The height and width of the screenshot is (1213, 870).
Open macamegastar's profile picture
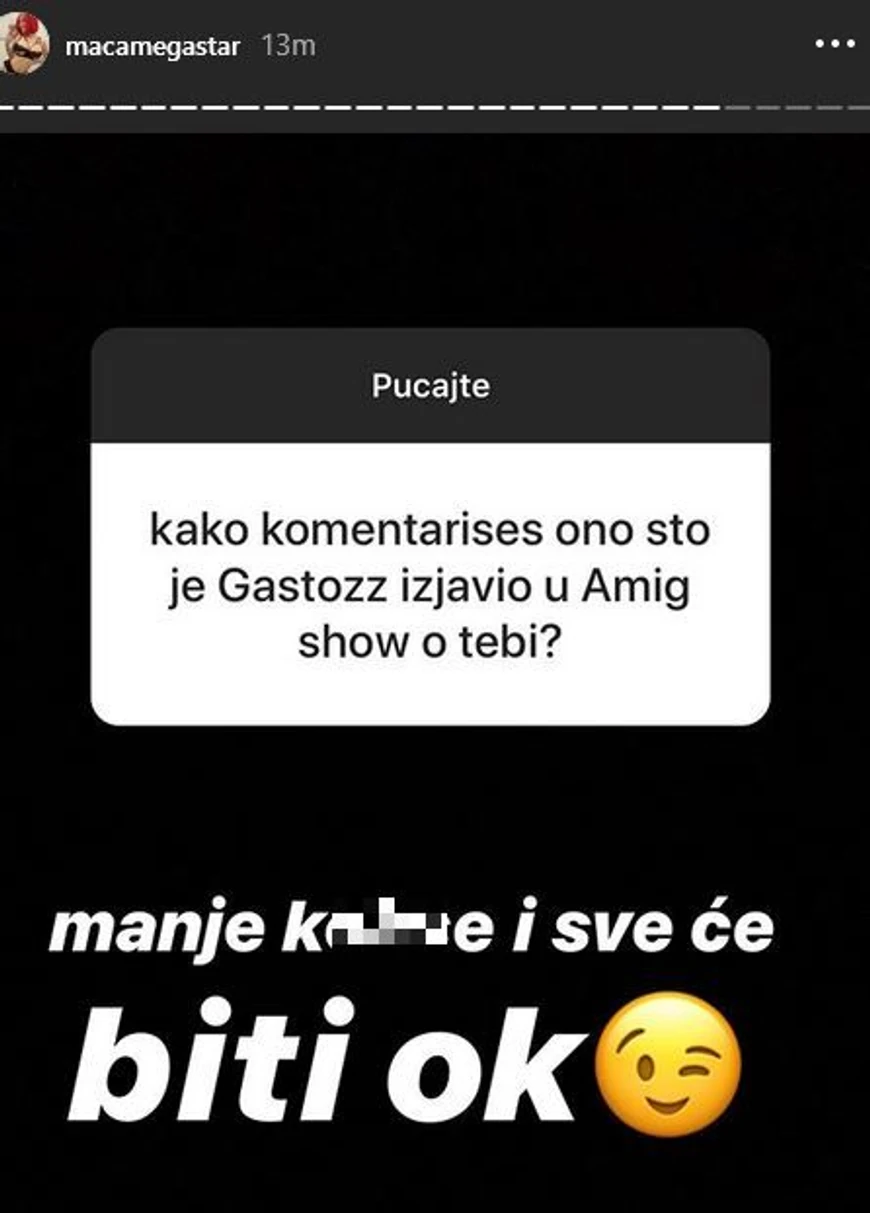coord(24,43)
